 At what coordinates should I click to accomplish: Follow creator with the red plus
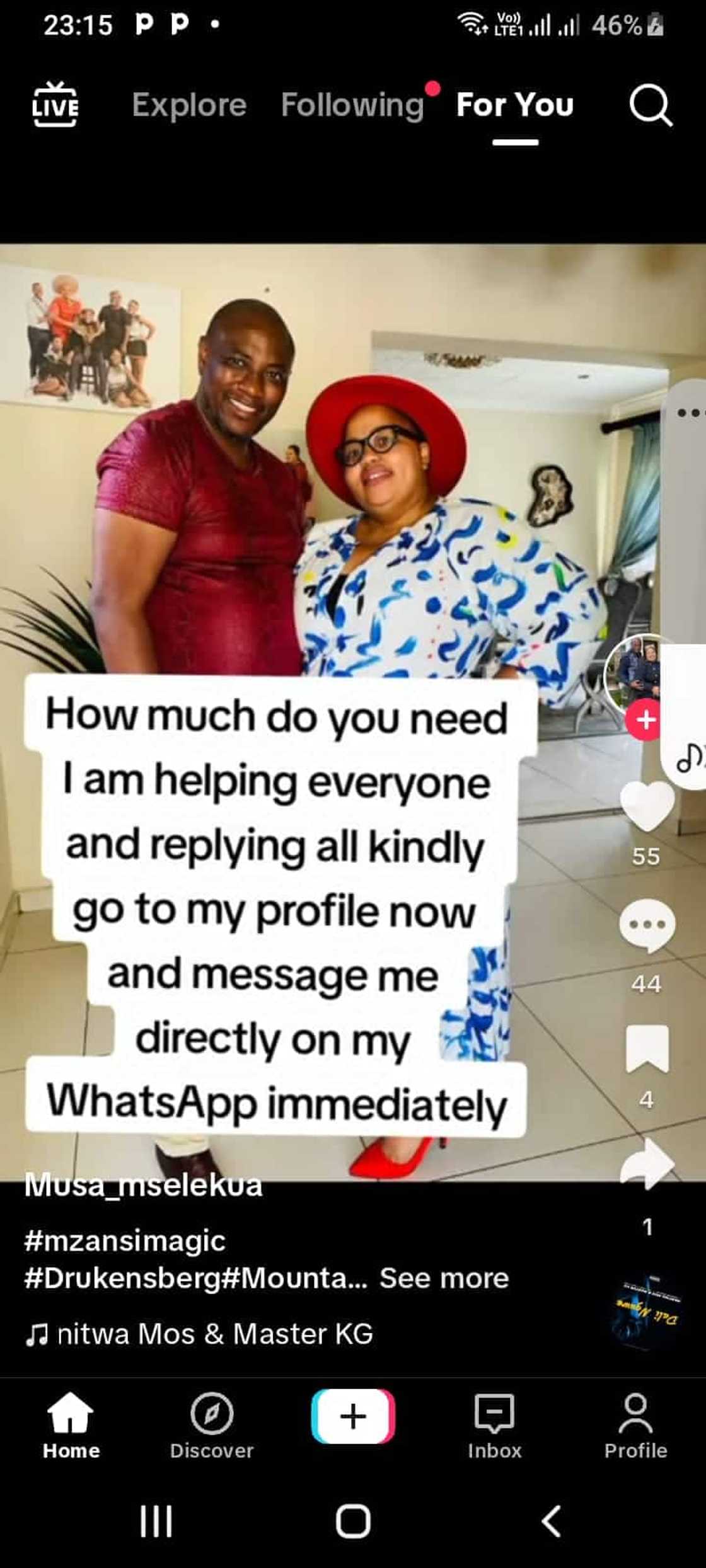(644, 719)
